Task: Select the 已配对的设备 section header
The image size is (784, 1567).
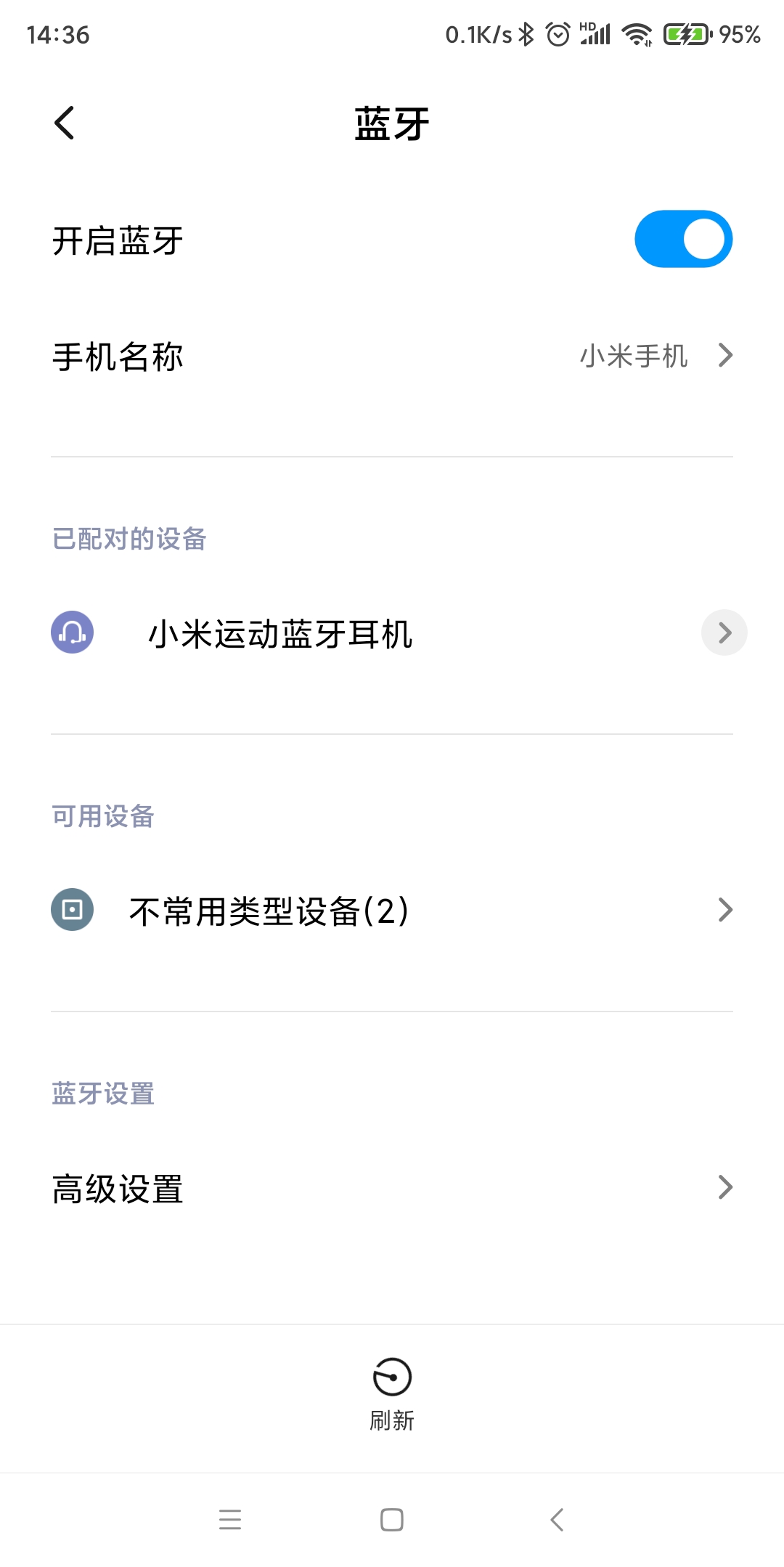Action: click(128, 540)
